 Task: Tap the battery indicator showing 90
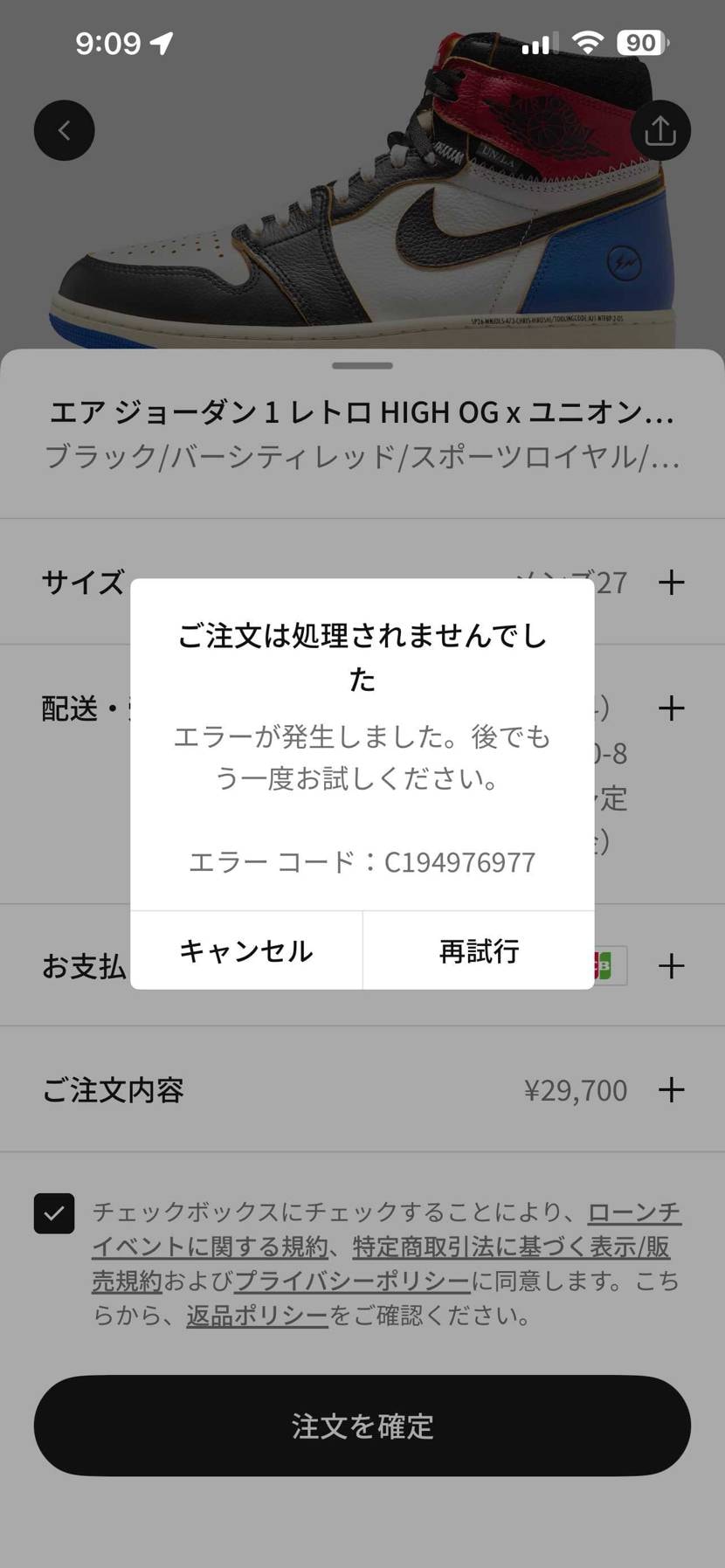coord(641,40)
